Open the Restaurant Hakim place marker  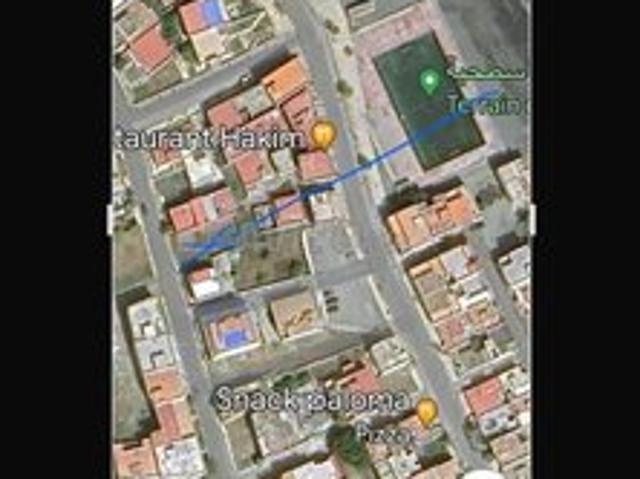[x=322, y=134]
